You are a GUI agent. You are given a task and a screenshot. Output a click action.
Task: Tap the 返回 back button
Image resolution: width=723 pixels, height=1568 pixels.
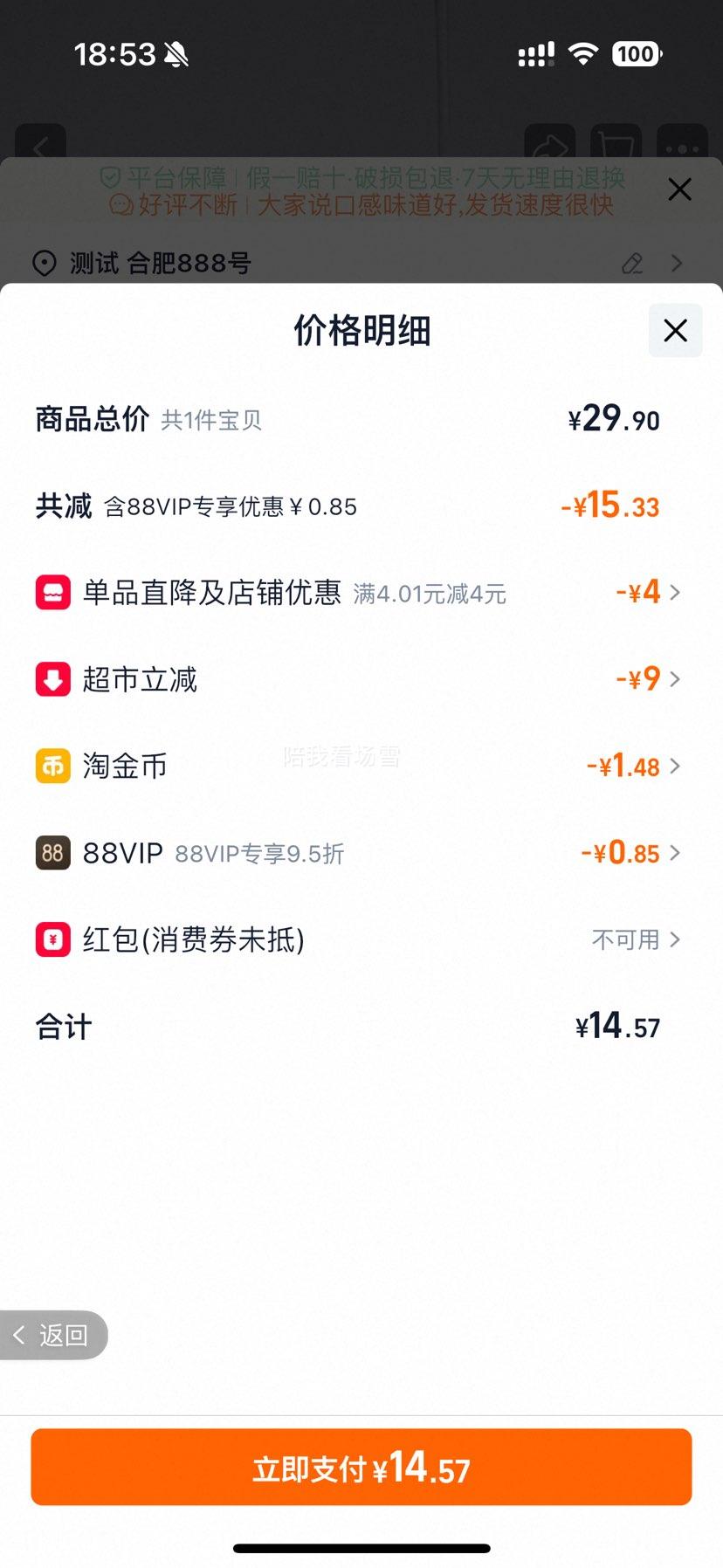[54, 1335]
